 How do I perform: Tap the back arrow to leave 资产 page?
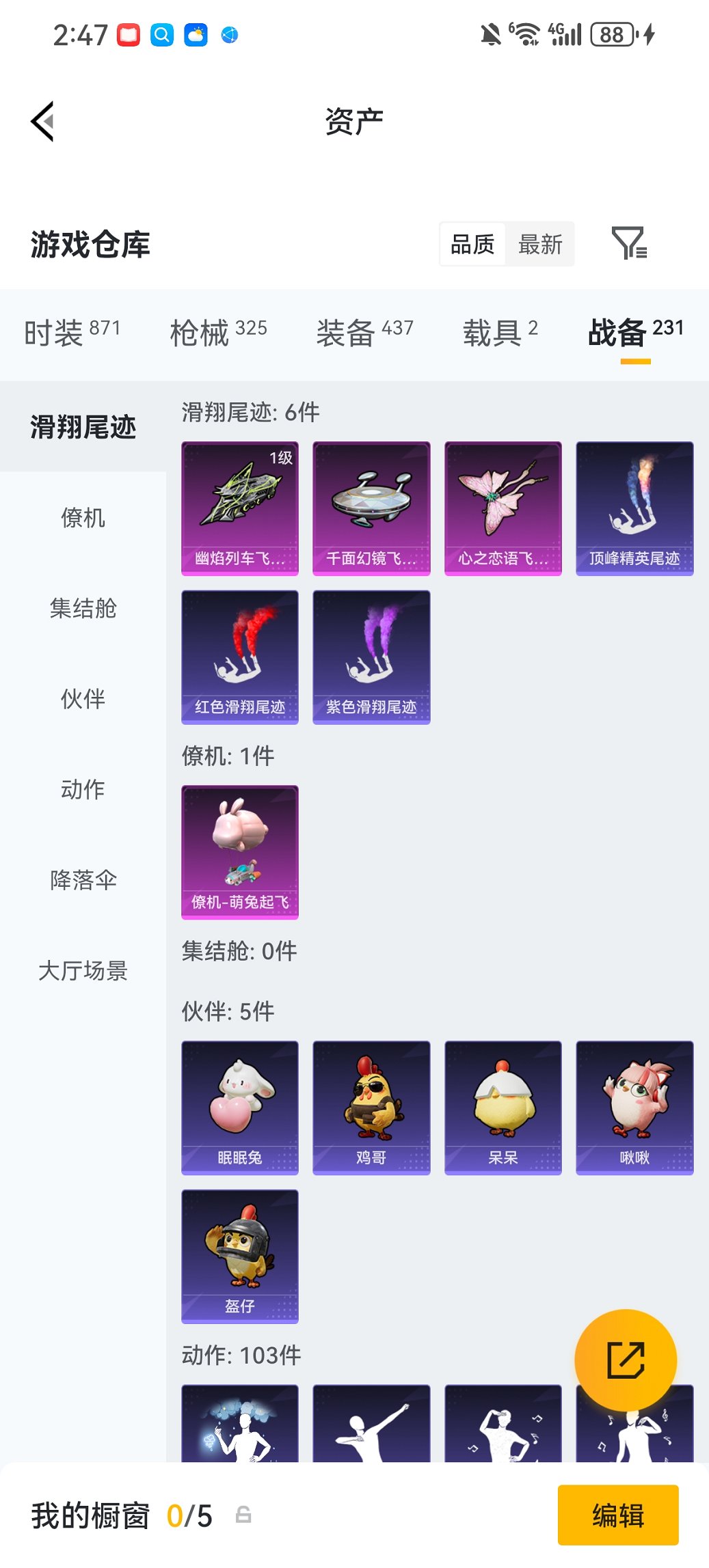(42, 122)
